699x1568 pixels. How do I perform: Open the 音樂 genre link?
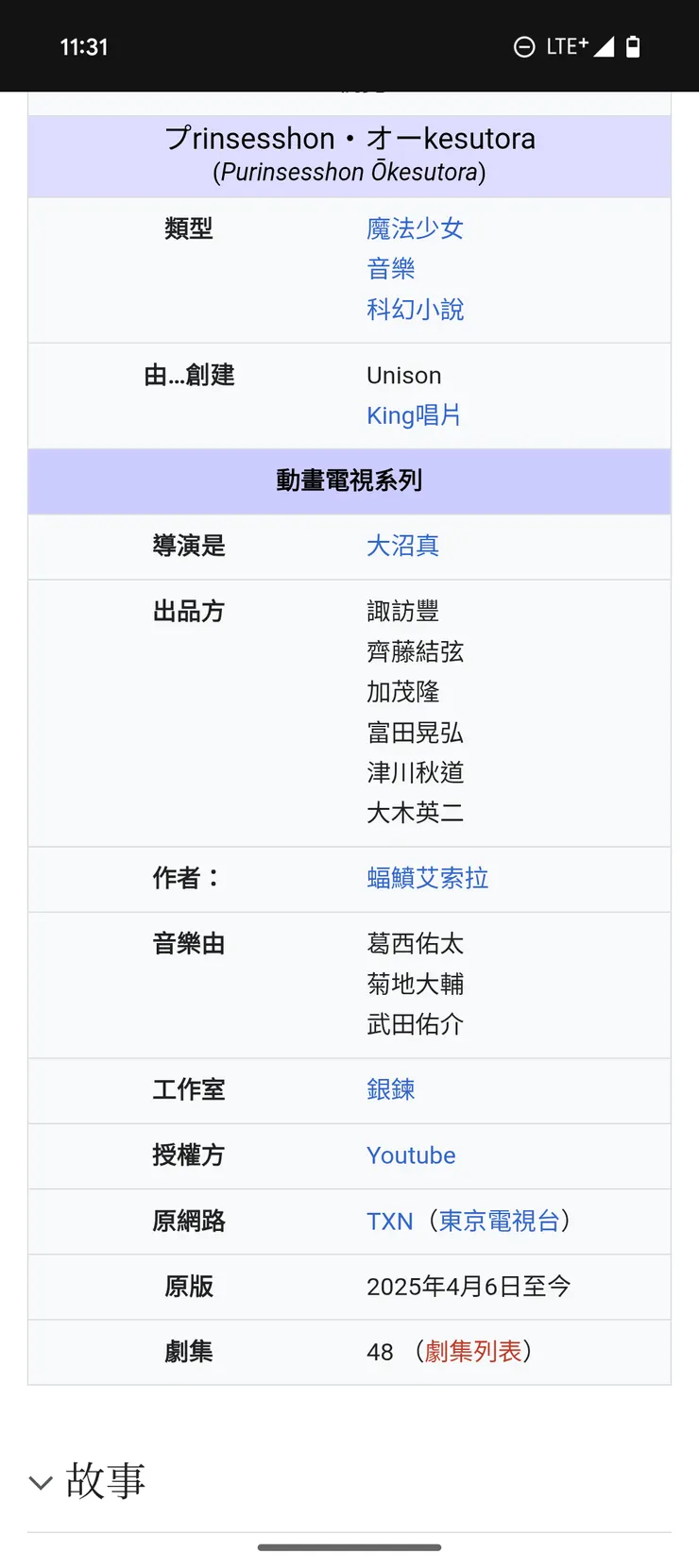point(391,267)
